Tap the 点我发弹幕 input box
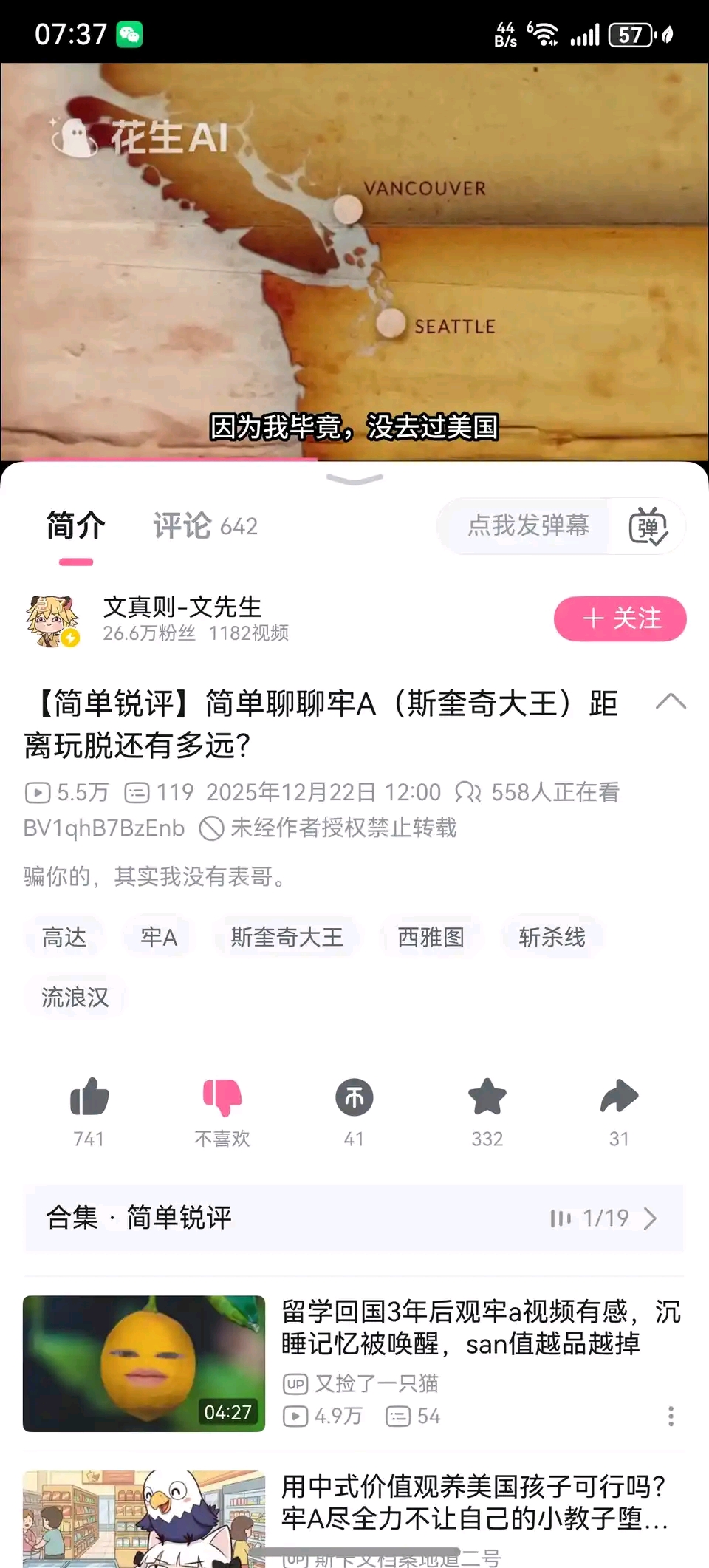 (x=527, y=526)
